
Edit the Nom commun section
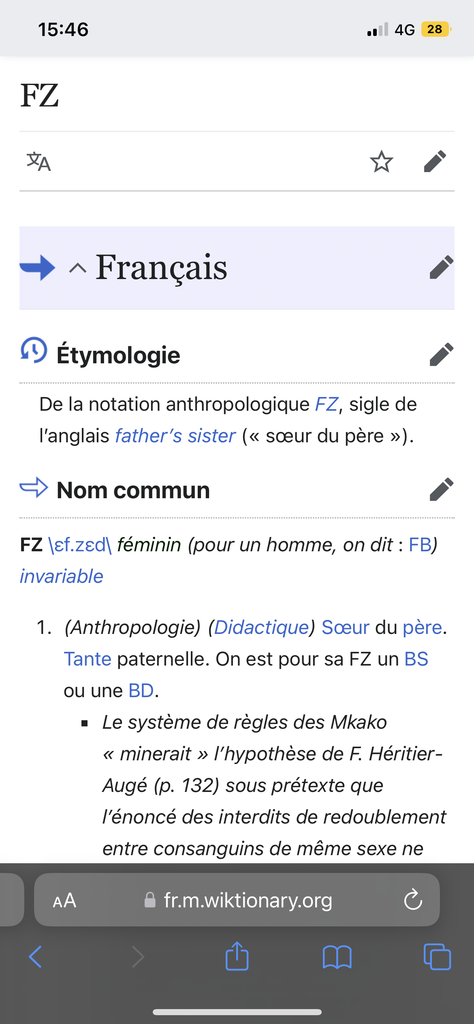point(441,490)
